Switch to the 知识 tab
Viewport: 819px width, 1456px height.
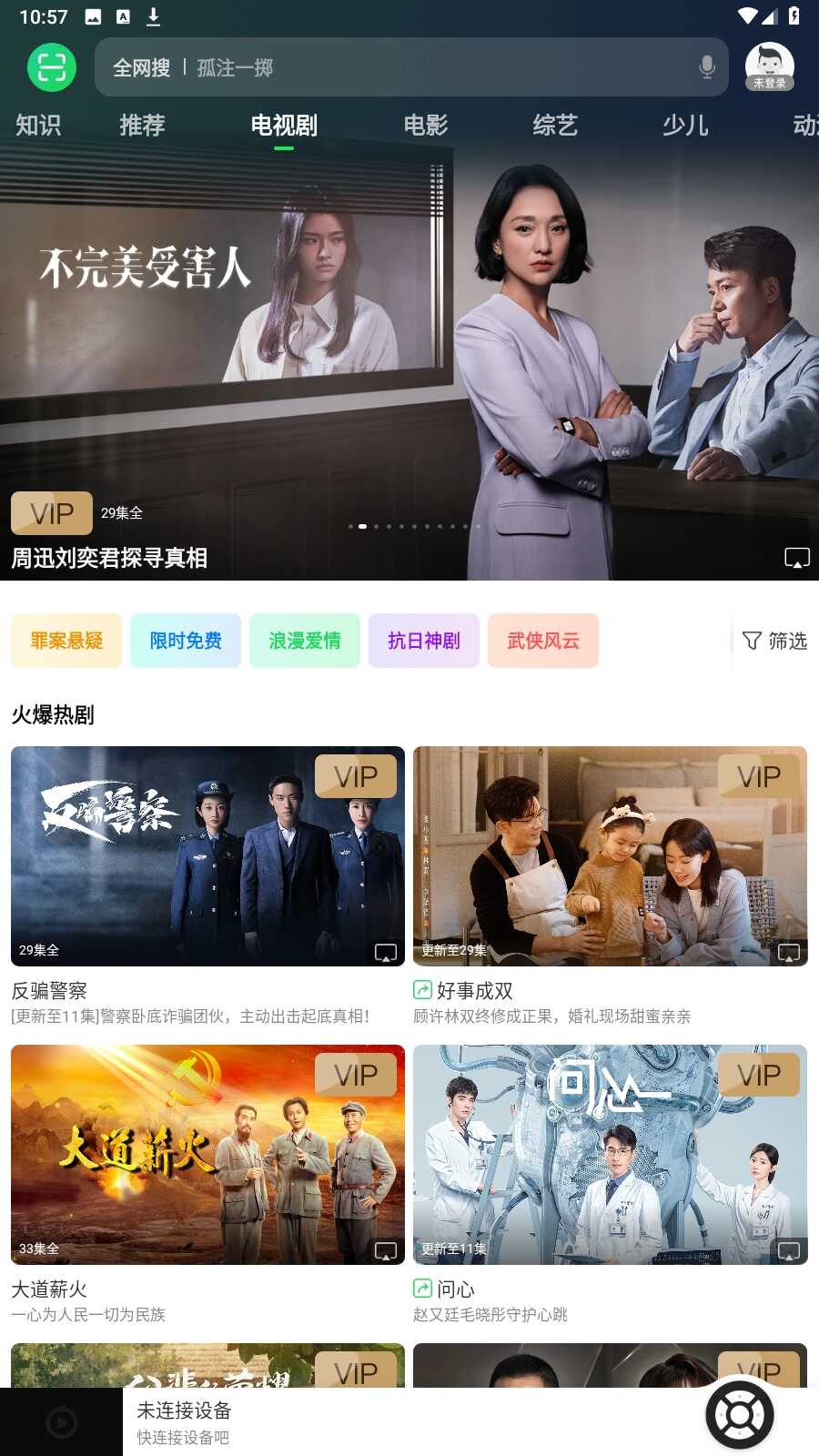coord(38,126)
